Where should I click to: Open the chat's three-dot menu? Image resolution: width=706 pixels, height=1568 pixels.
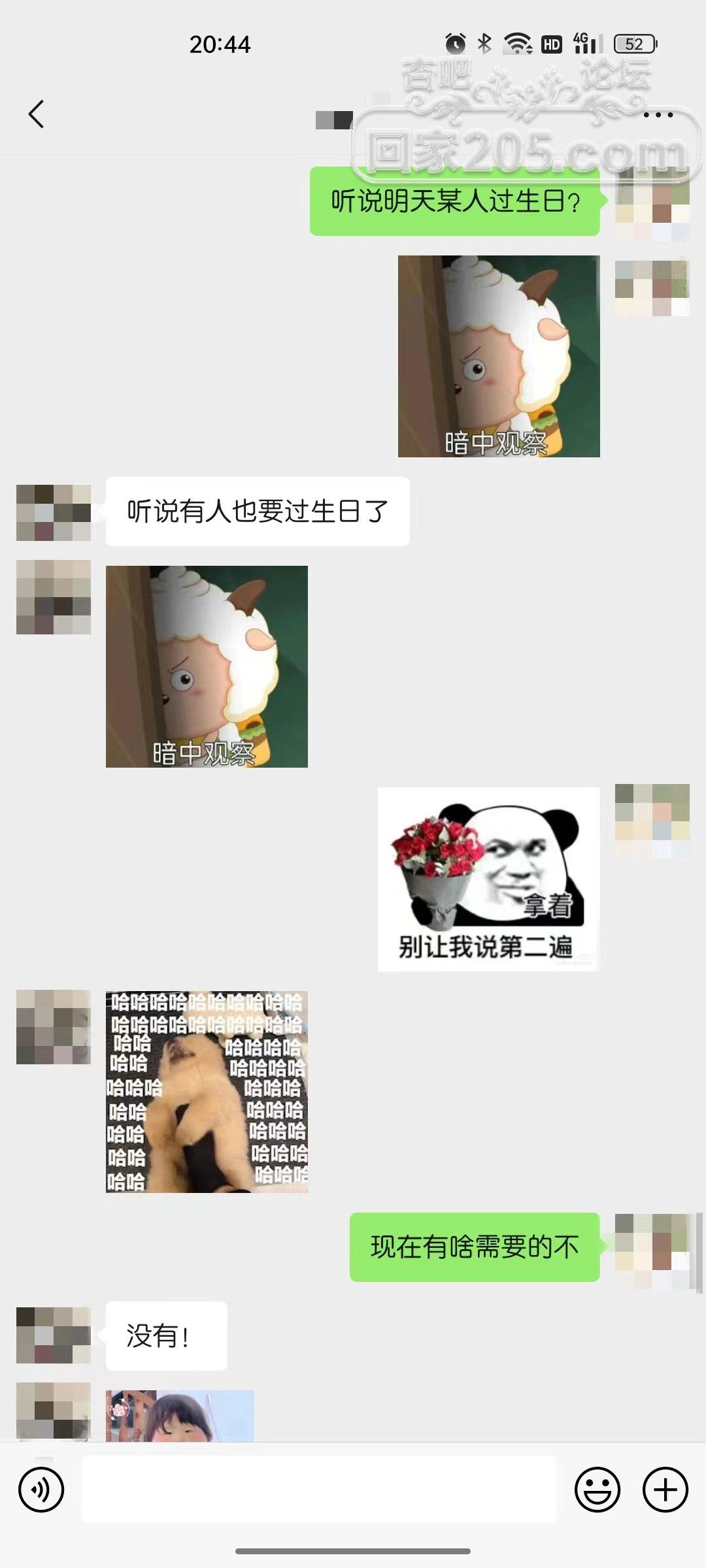(x=658, y=115)
